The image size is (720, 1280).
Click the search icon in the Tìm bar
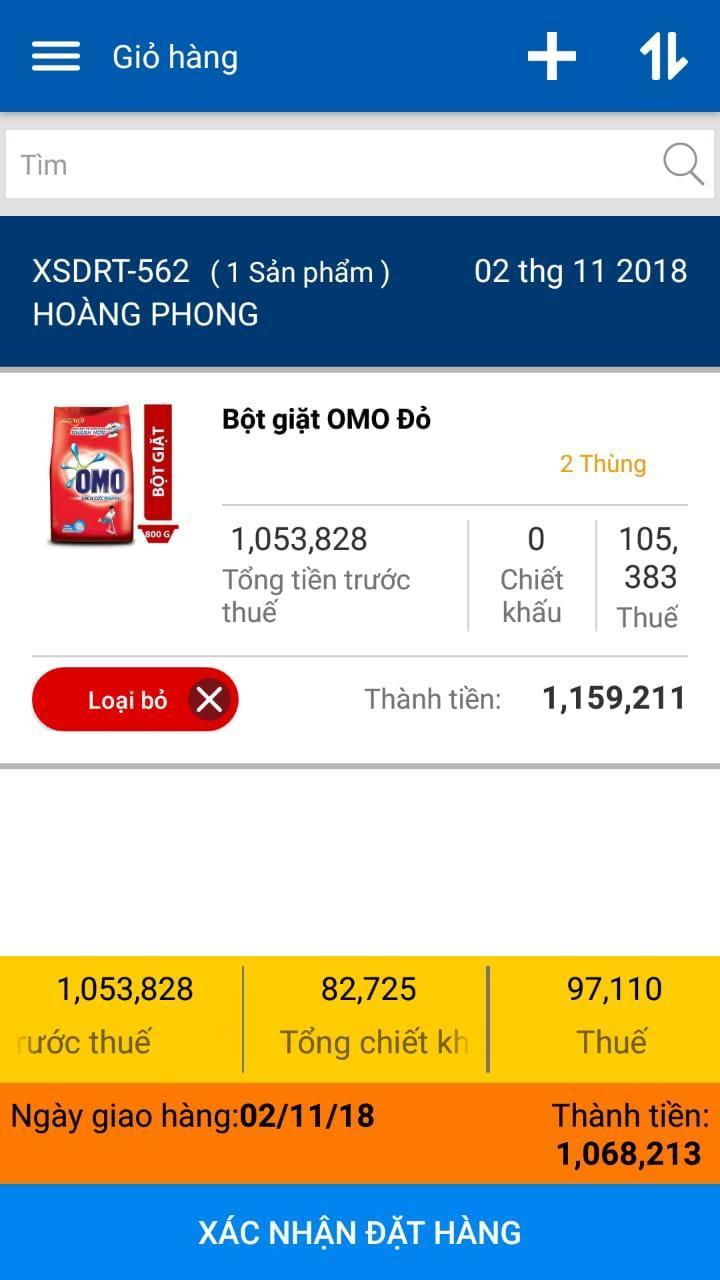683,163
